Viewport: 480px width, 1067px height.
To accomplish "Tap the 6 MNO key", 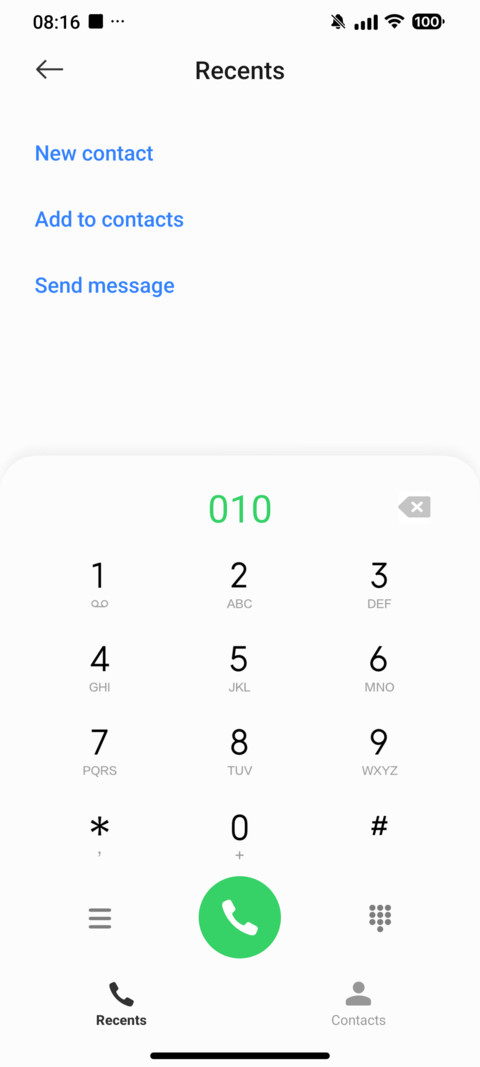I will [x=379, y=668].
